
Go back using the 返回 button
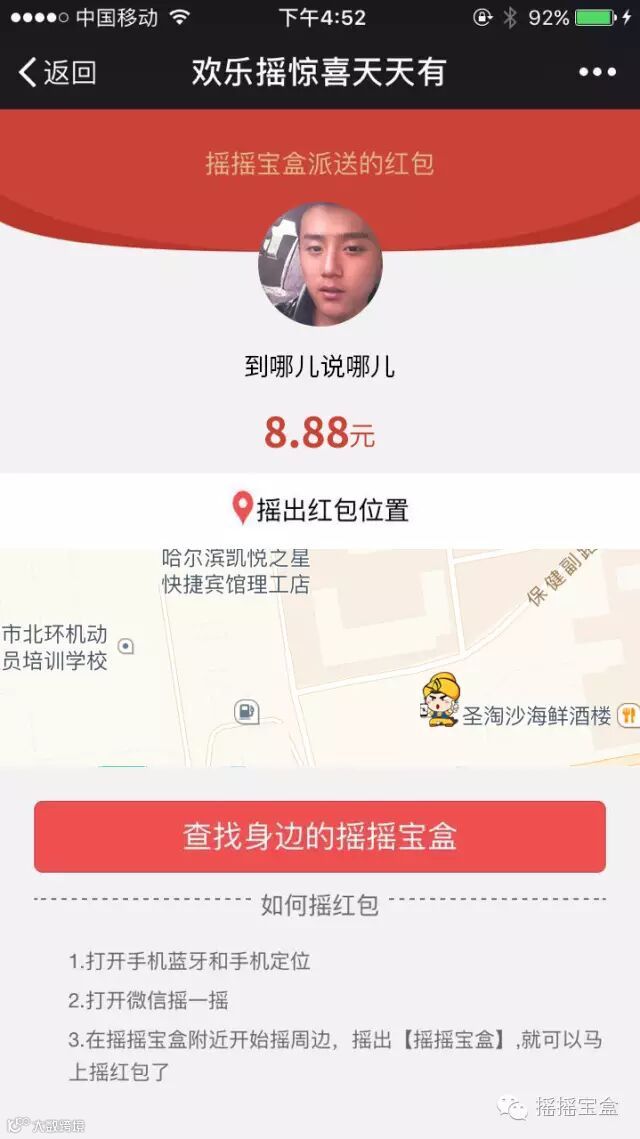point(57,72)
